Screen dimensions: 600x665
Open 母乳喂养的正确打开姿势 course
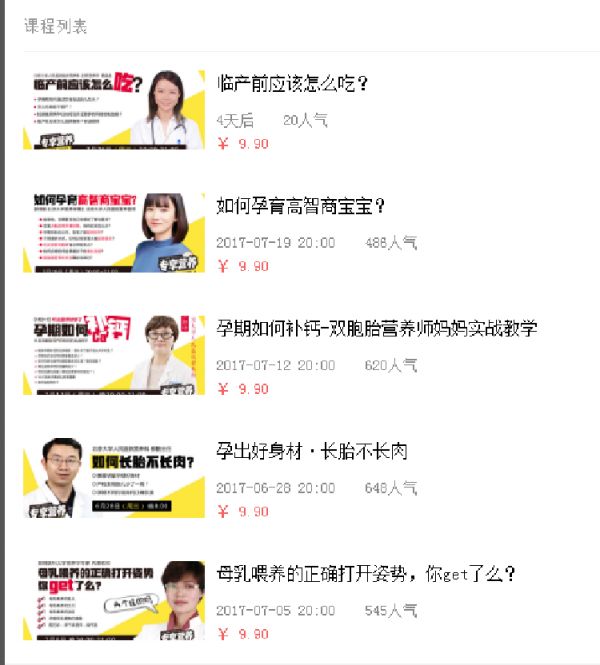click(x=365, y=575)
